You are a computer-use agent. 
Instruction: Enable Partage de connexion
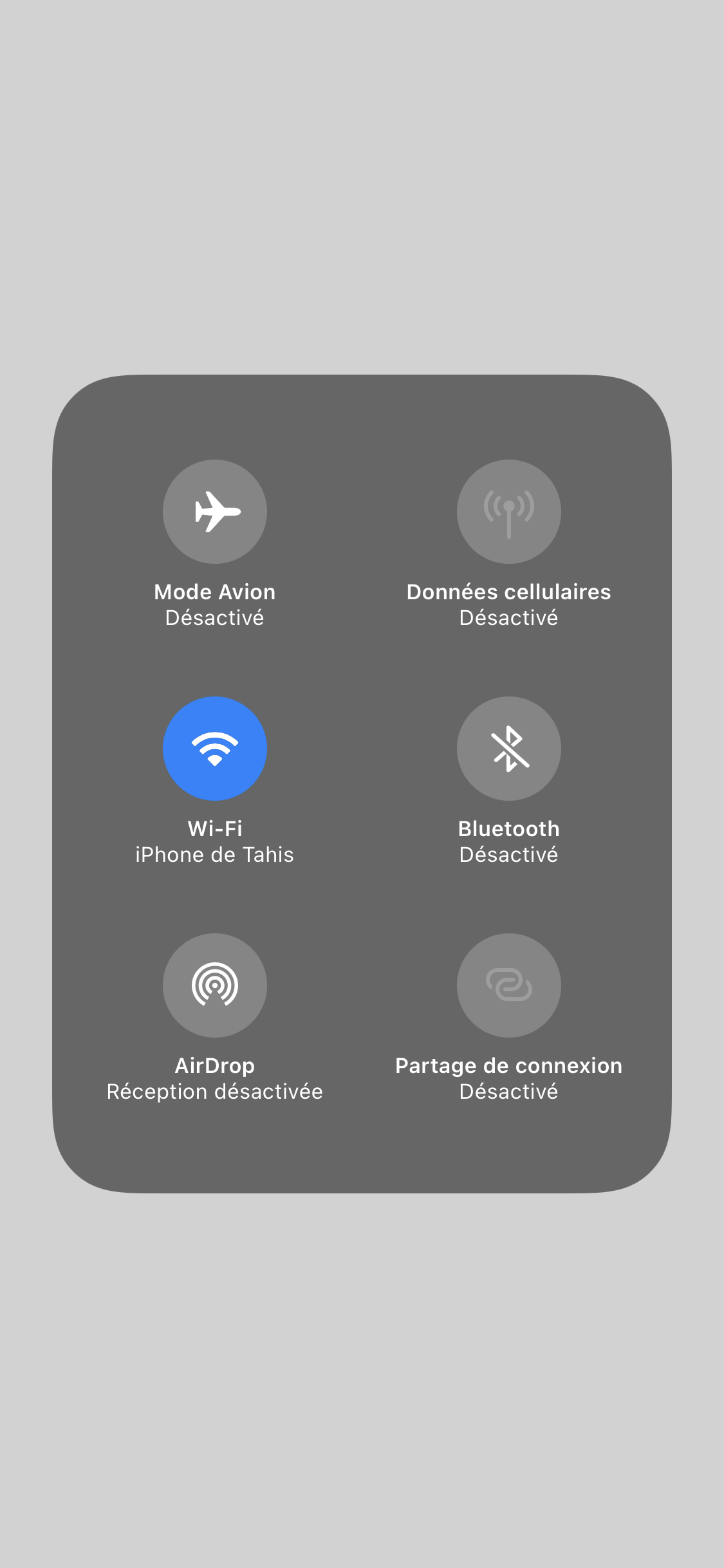[508, 985]
